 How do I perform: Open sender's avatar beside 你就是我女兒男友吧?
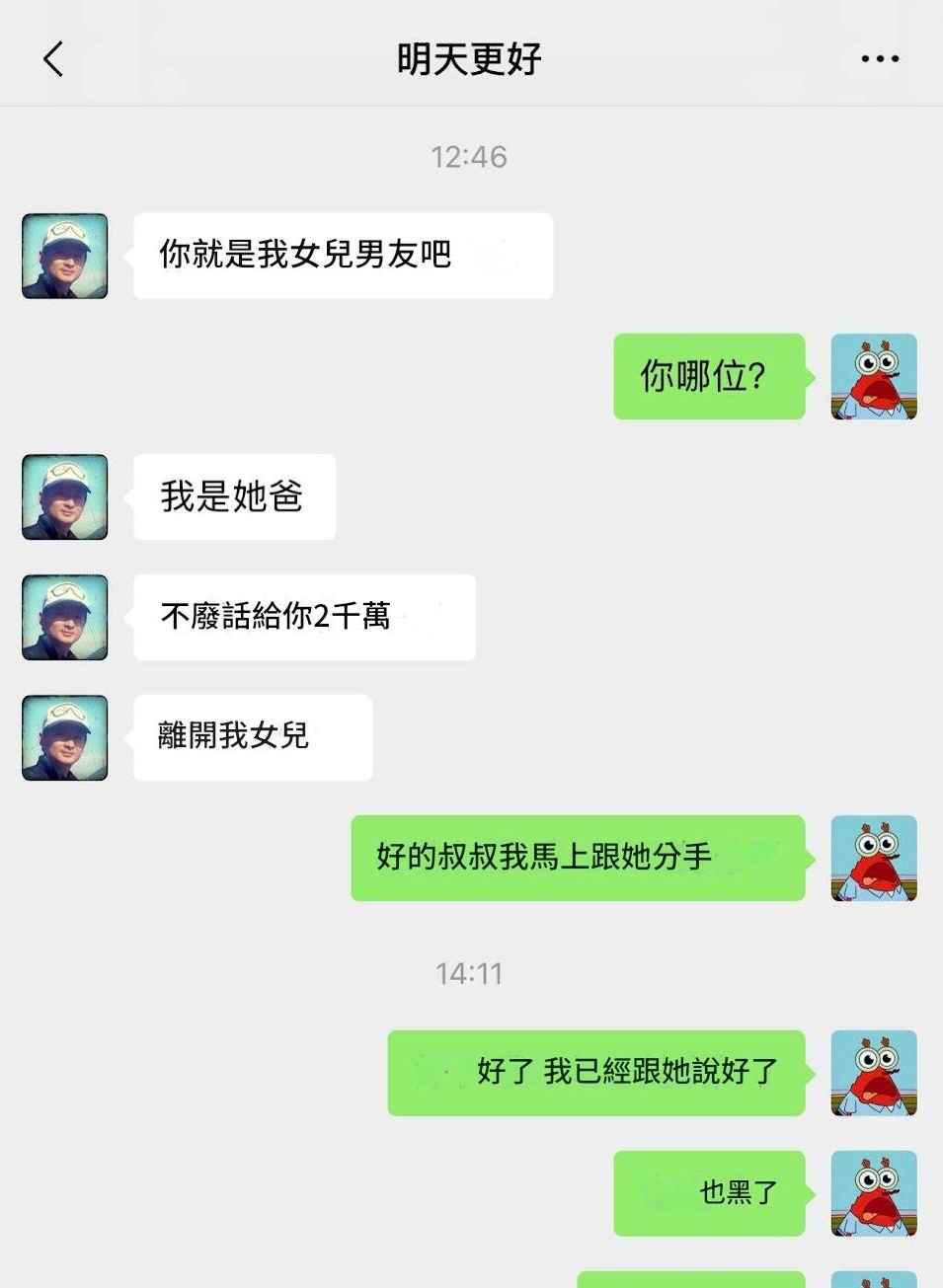65,256
